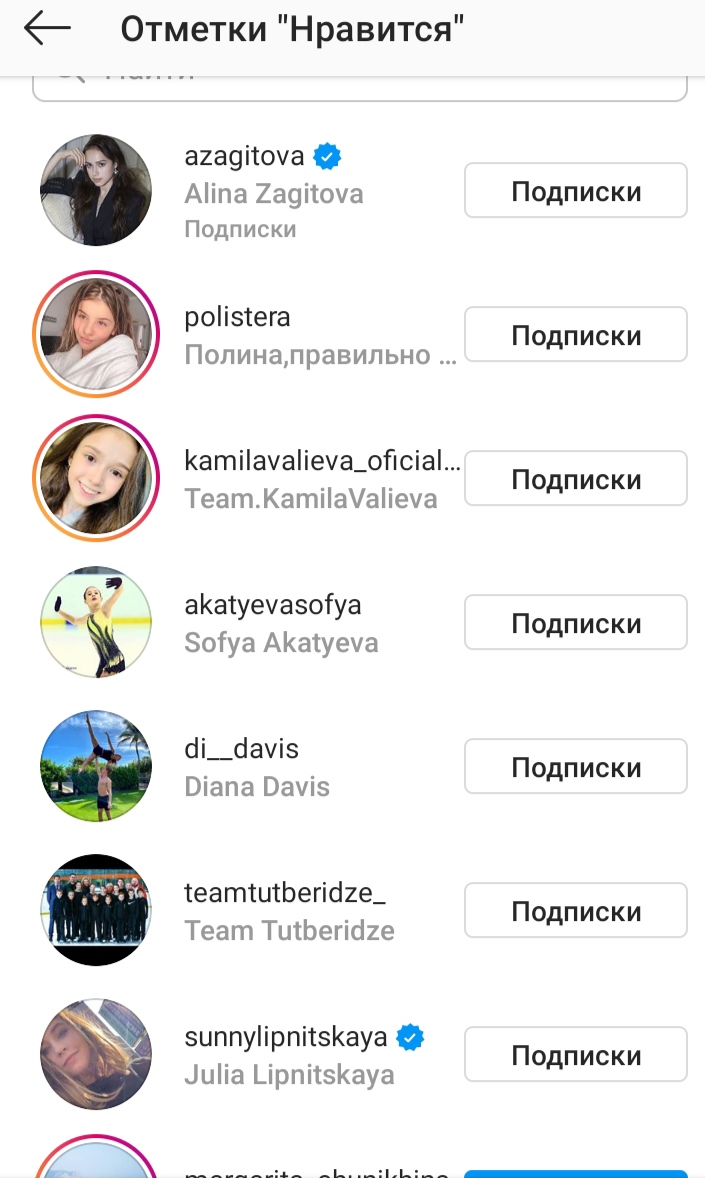
Task: Tap Подписки button next to azagitova
Action: click(x=575, y=191)
